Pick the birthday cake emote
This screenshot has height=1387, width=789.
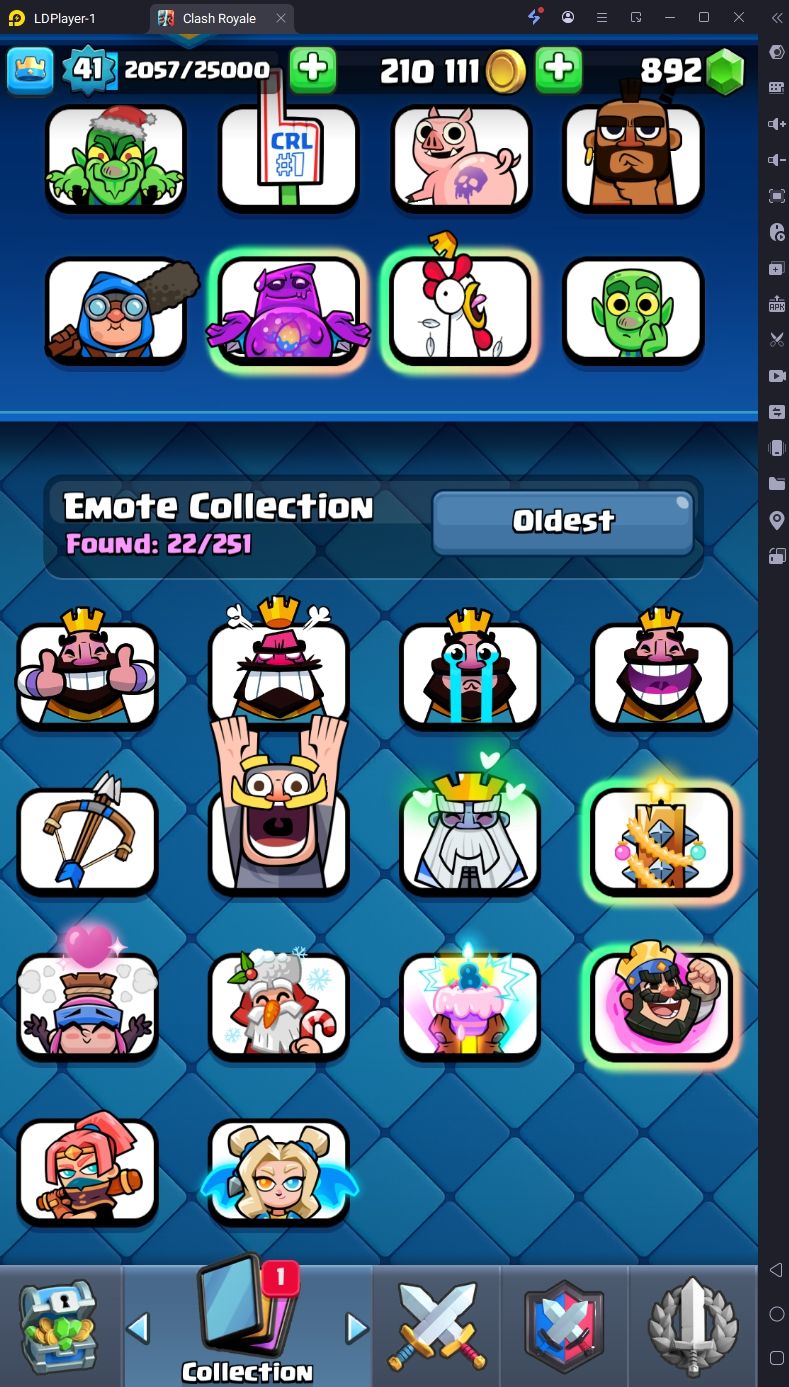[x=470, y=1005]
